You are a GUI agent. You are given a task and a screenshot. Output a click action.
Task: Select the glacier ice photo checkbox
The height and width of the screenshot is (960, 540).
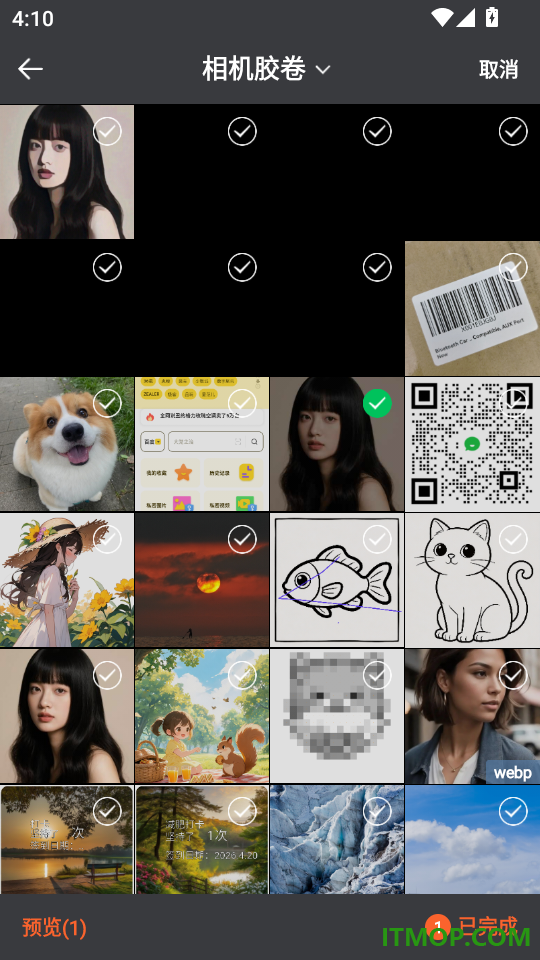click(377, 811)
